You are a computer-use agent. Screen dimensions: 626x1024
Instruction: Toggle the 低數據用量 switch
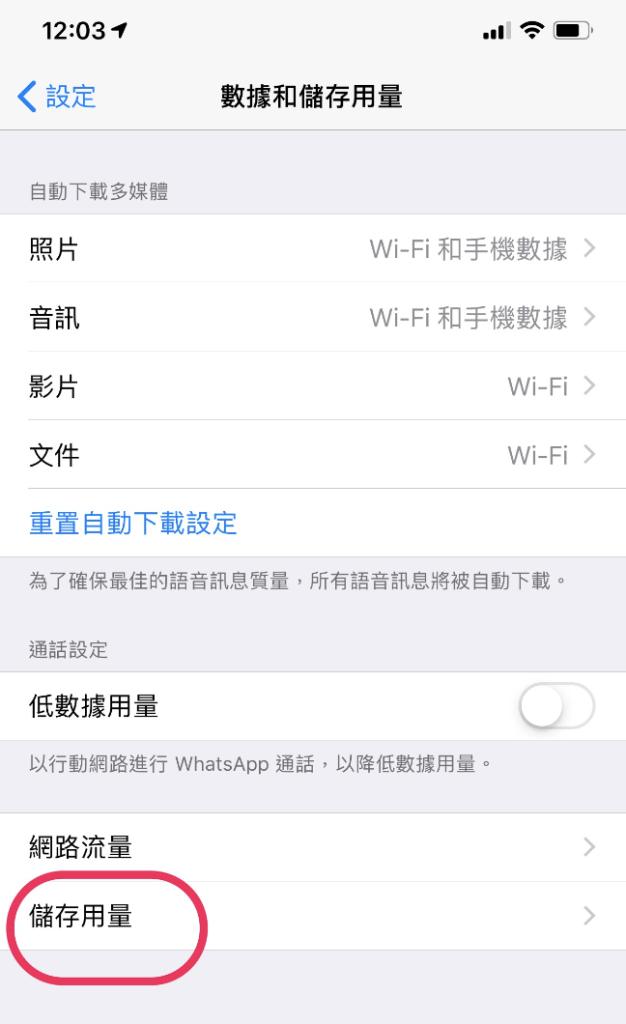pyautogui.click(x=557, y=707)
